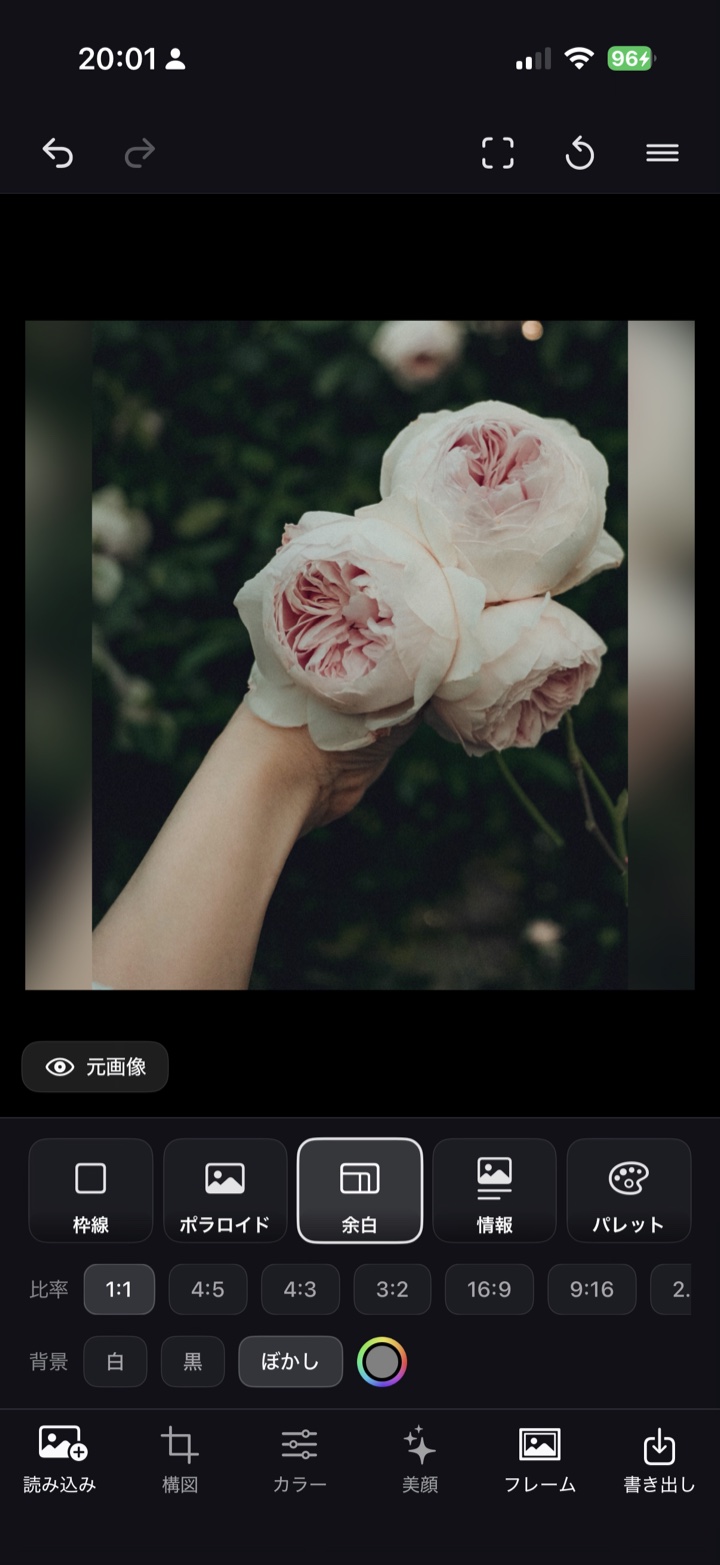Import a photo with 読み込み
This screenshot has width=720, height=1565.
click(x=60, y=1460)
